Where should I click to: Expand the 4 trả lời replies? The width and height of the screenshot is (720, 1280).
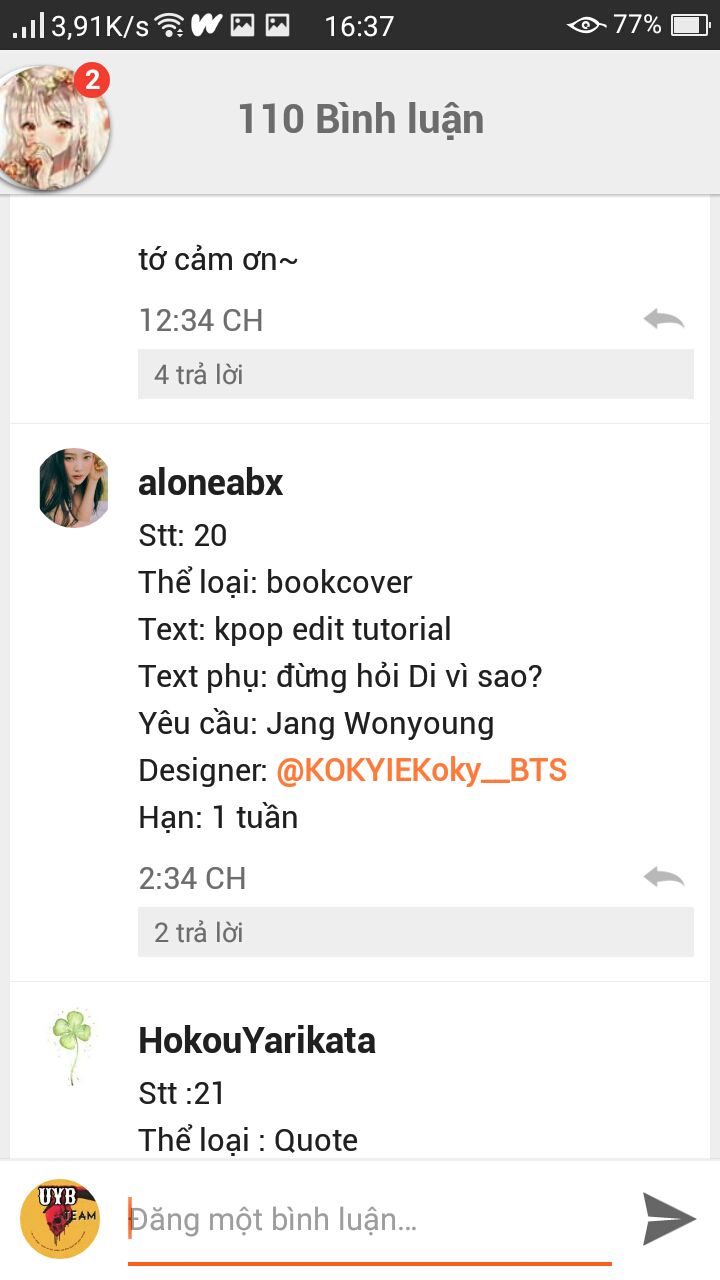[416, 374]
